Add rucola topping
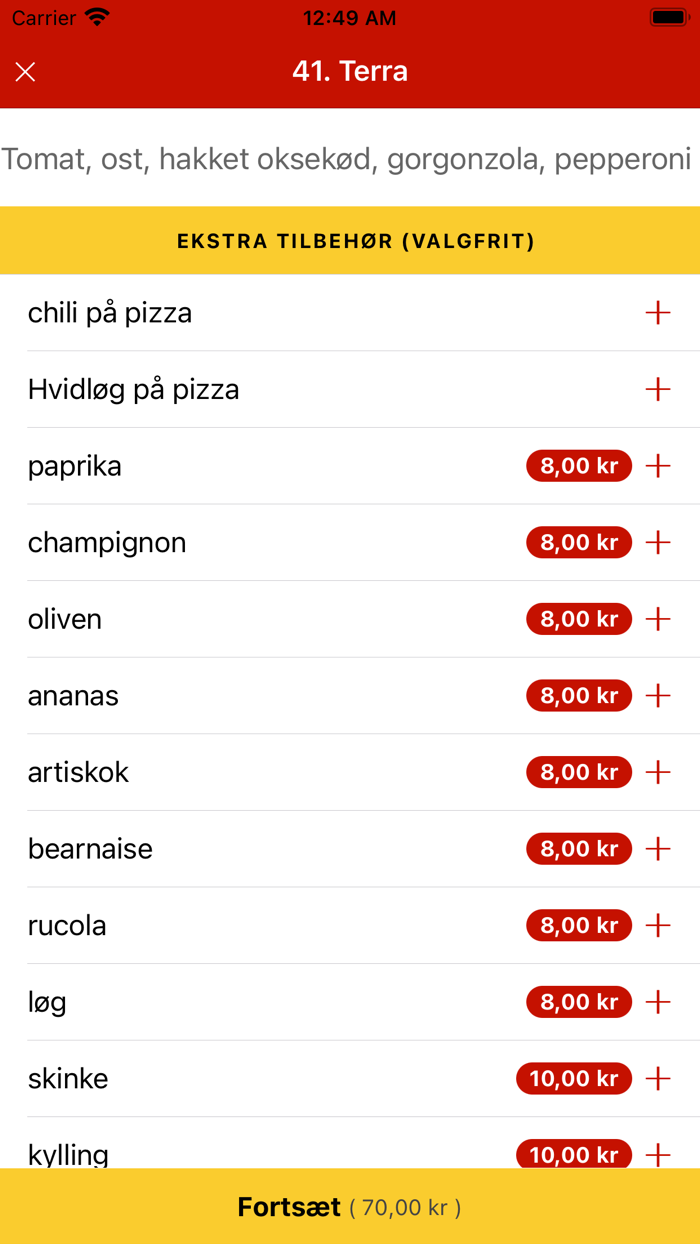Image resolution: width=700 pixels, height=1244 pixels. [658, 925]
